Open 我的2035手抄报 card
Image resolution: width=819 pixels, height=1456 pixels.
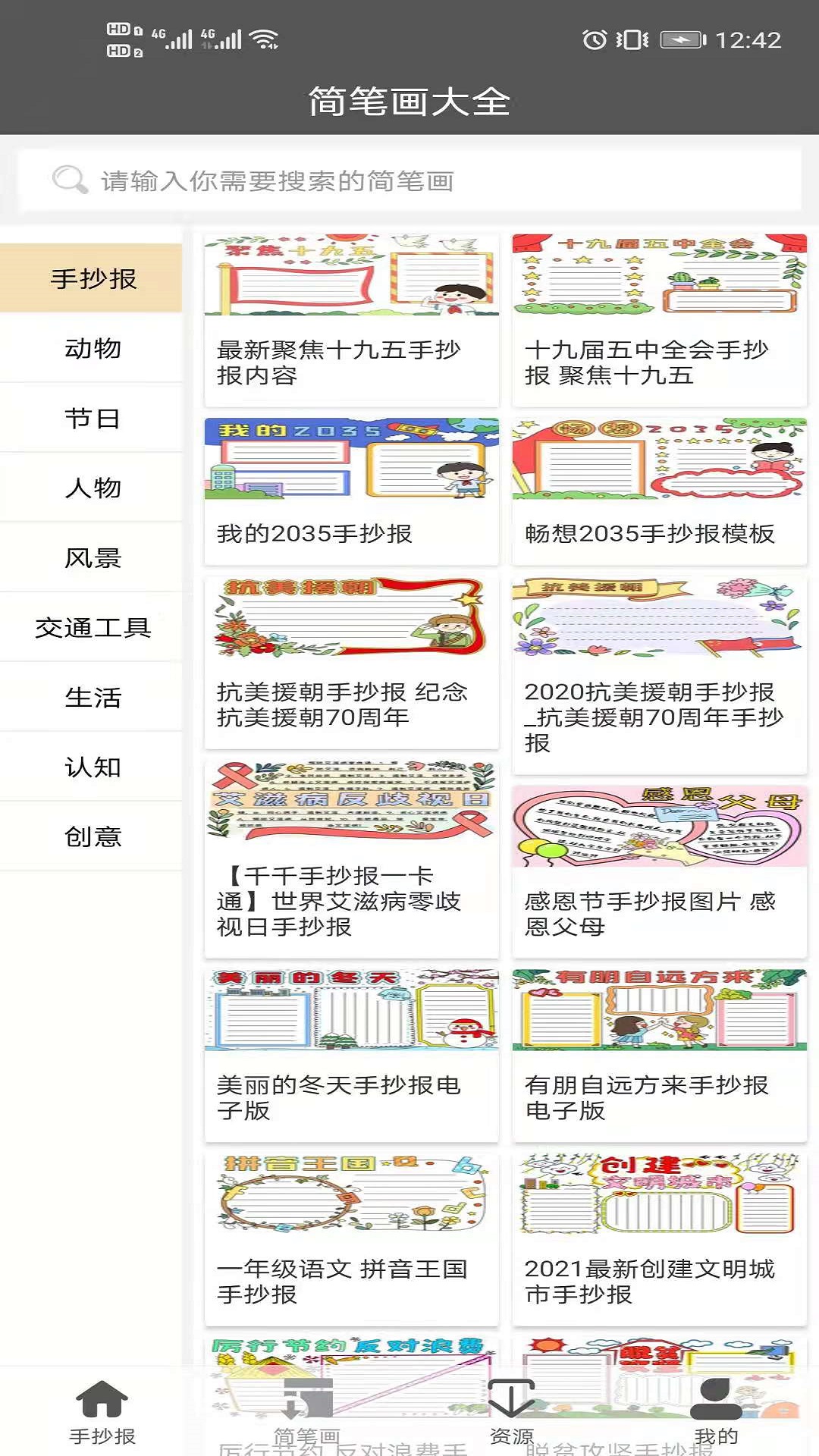tap(351, 491)
